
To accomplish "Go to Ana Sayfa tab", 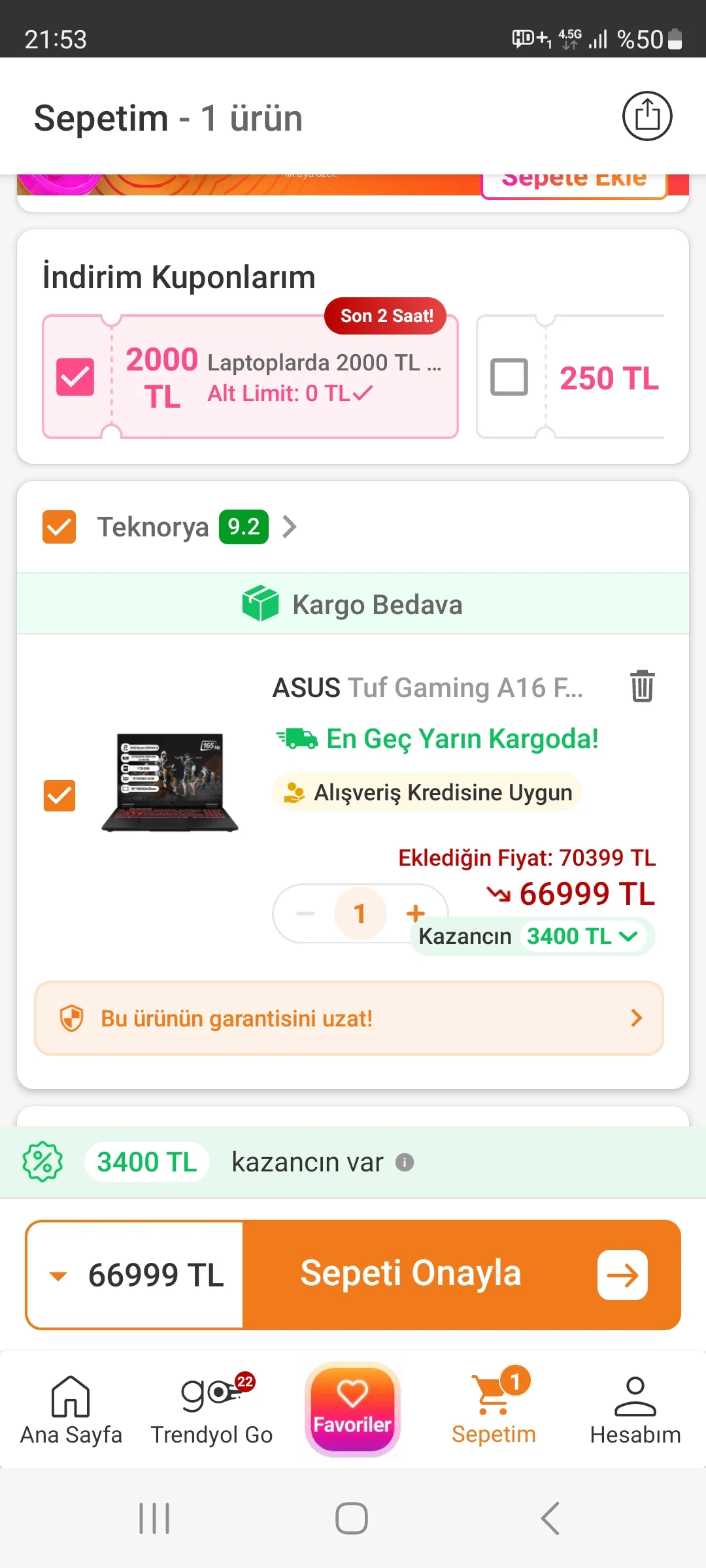I will 71,1409.
